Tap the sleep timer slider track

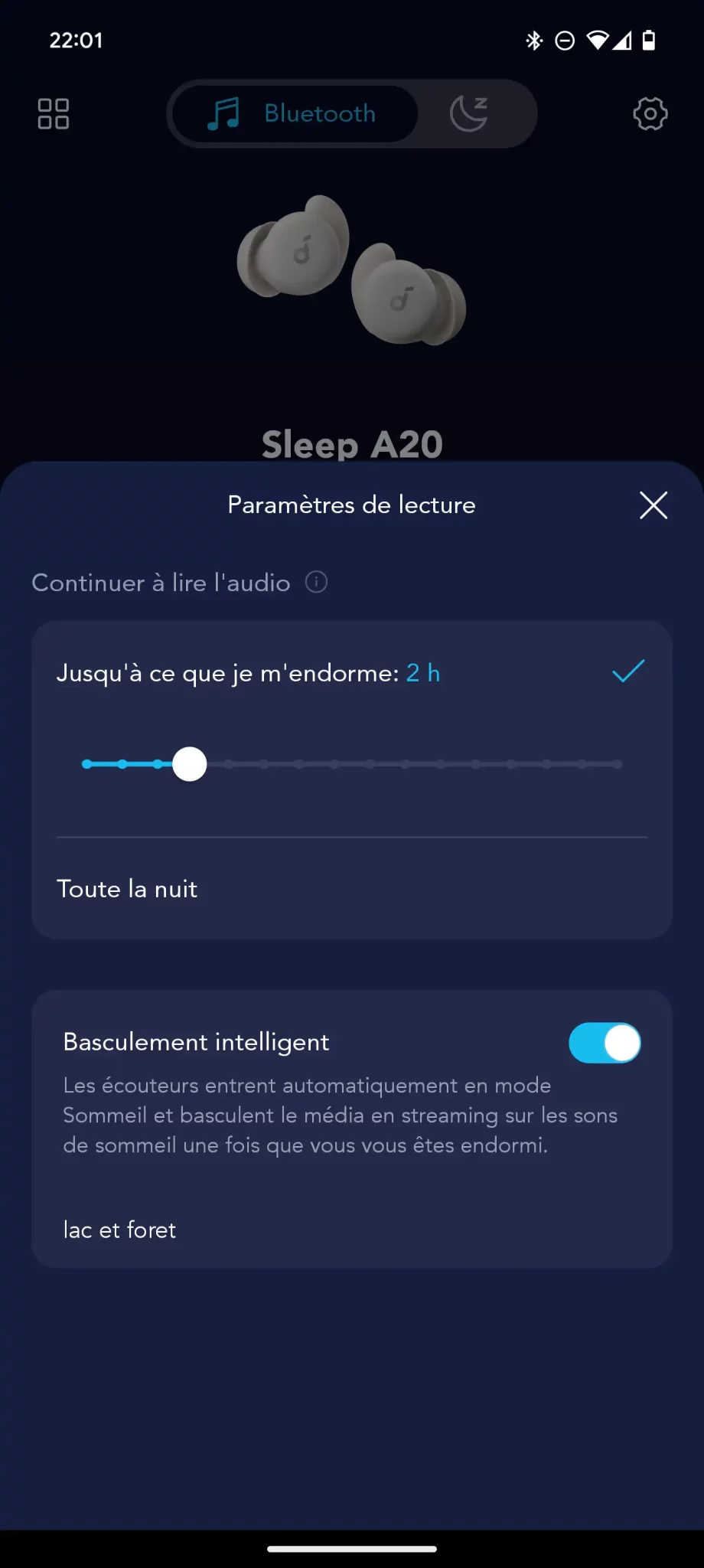pyautogui.click(x=352, y=764)
